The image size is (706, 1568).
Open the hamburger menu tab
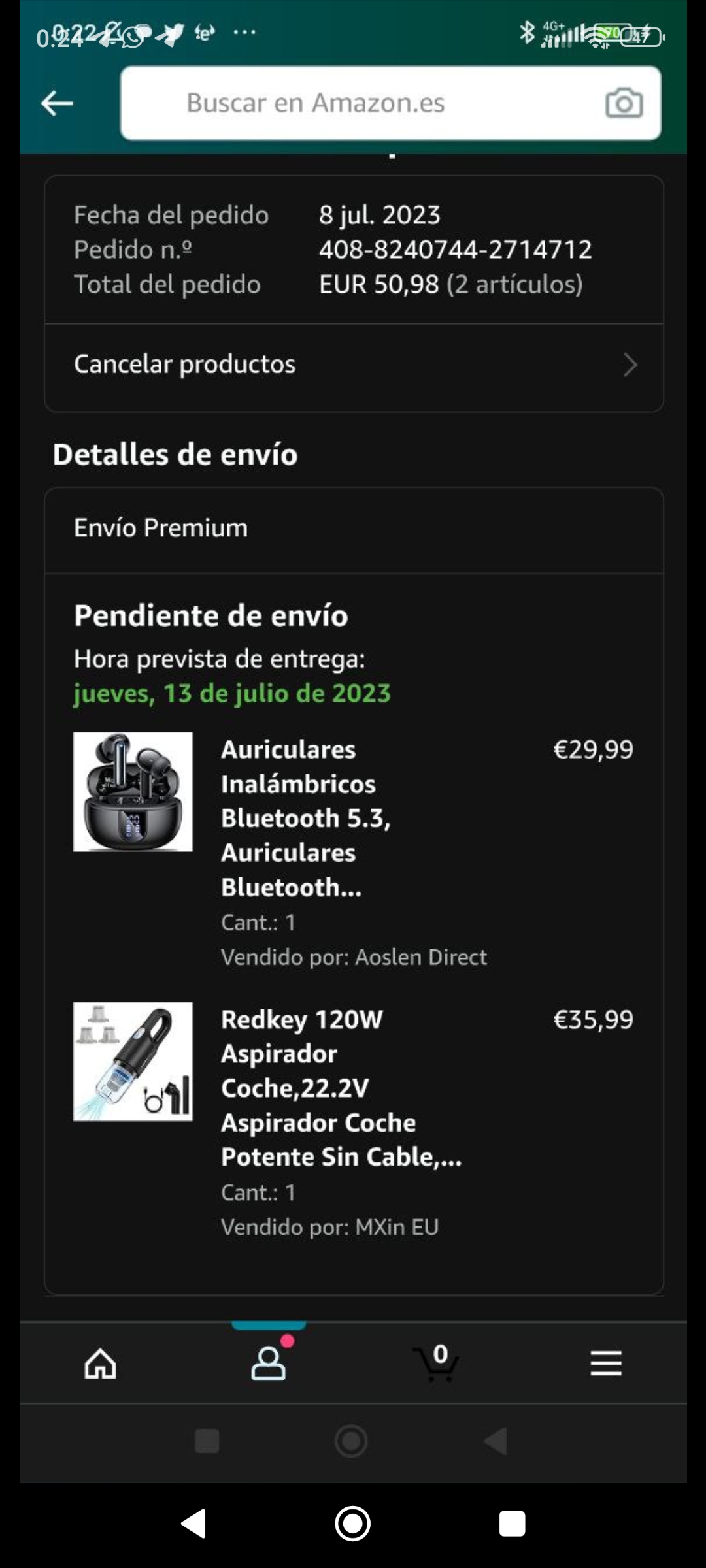pyautogui.click(x=606, y=1364)
